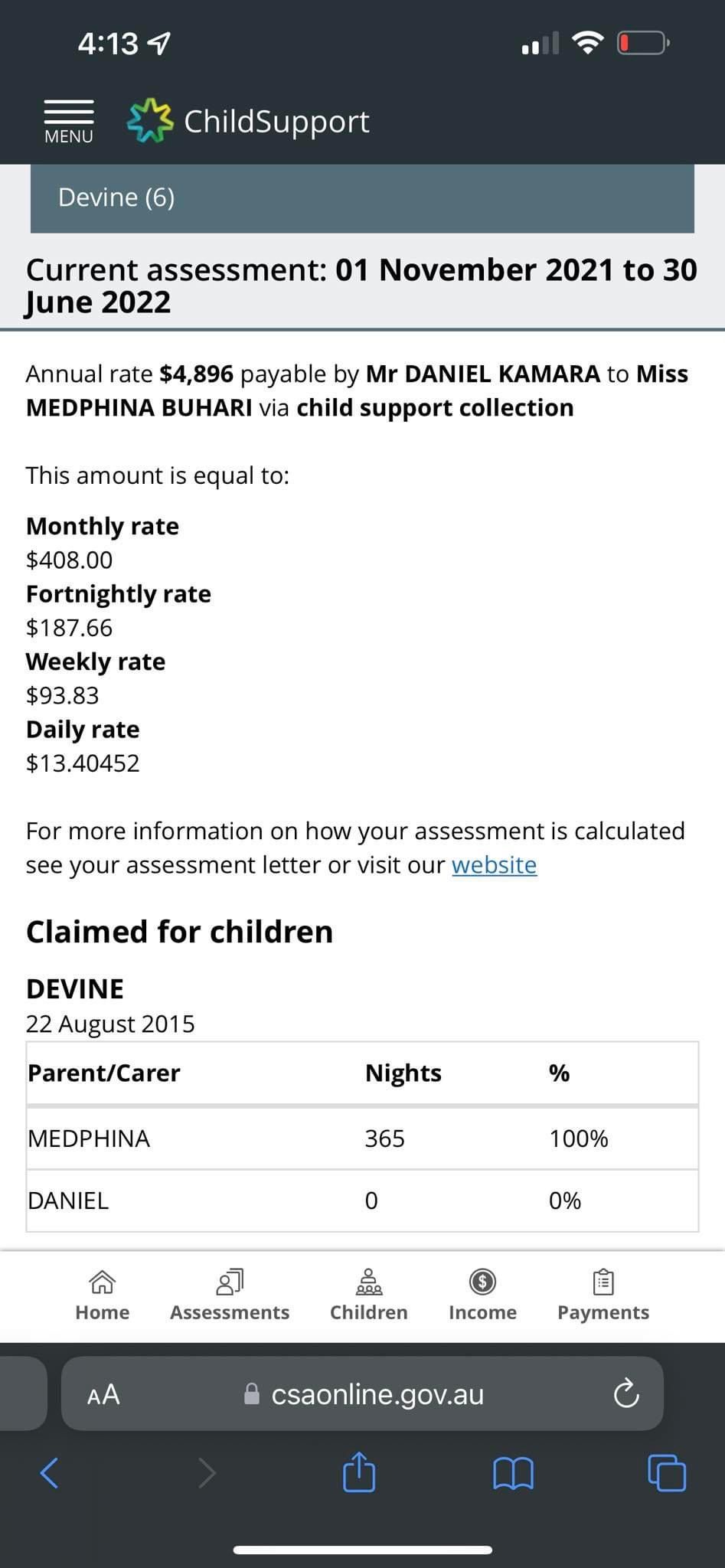Go to the Home tab

tap(103, 1295)
